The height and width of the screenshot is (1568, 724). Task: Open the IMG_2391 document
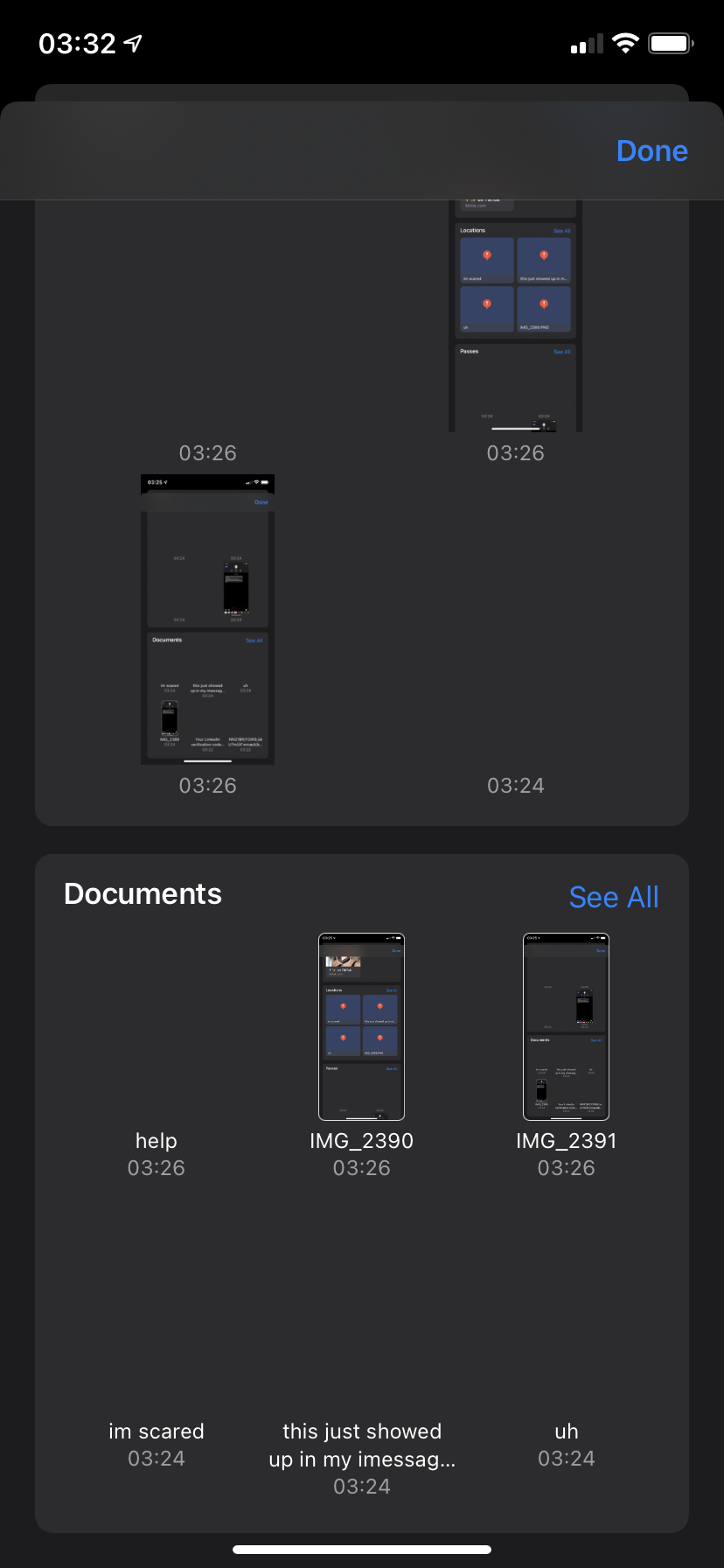(566, 1027)
